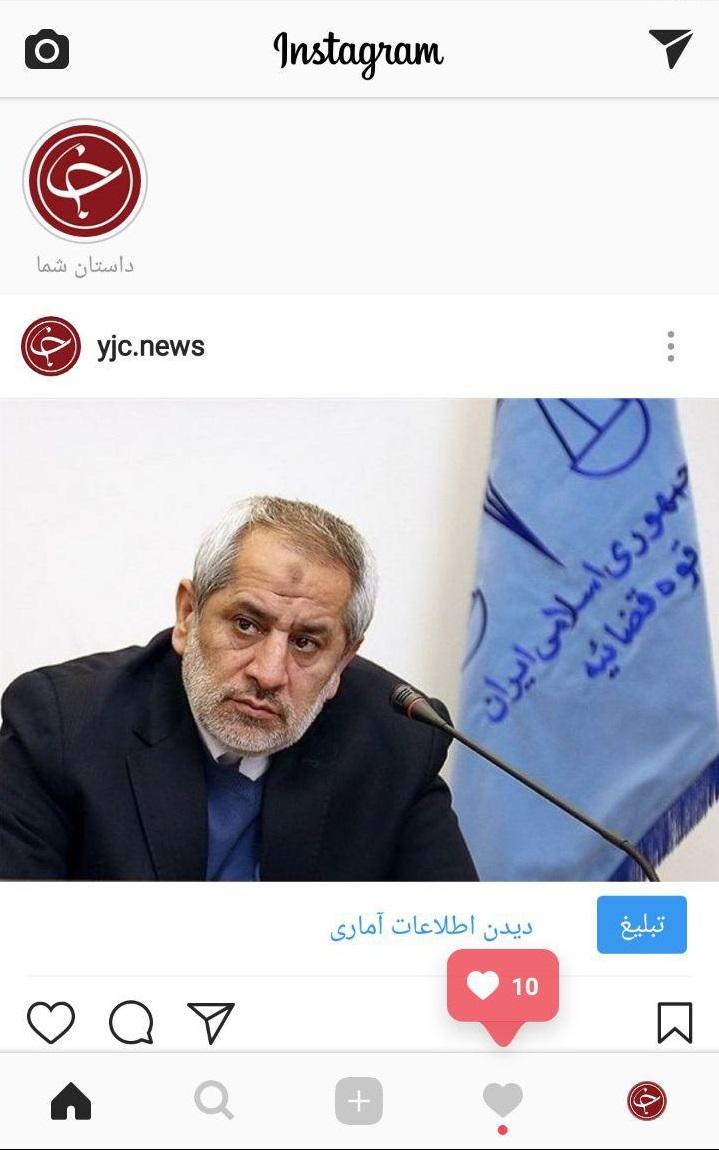Open the camera from the top bar

tap(46, 49)
